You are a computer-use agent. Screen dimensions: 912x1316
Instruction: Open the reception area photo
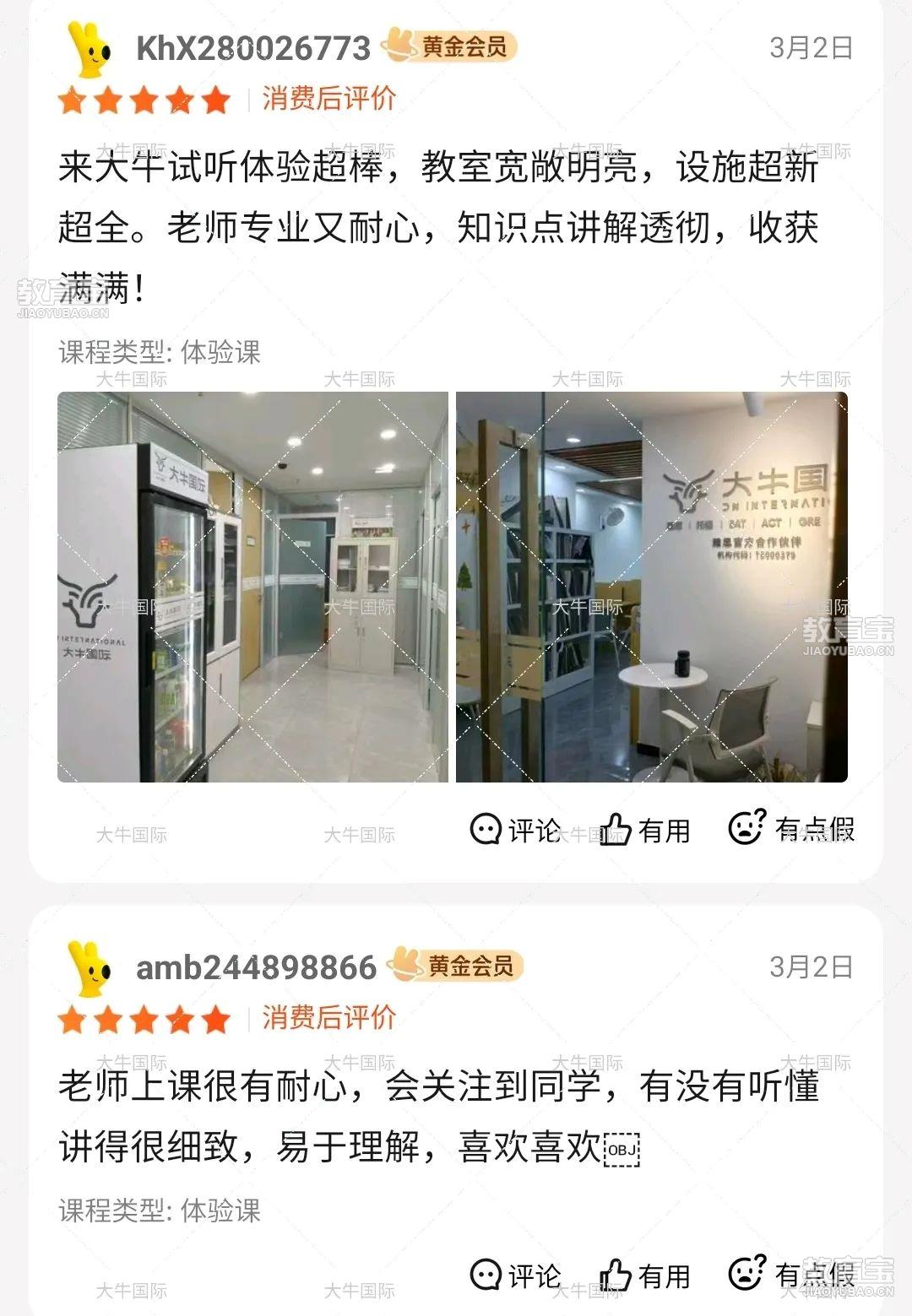(x=651, y=587)
